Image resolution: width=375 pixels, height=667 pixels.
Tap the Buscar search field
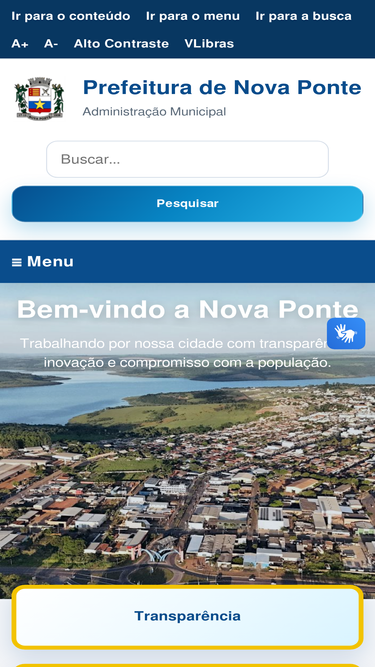click(188, 159)
